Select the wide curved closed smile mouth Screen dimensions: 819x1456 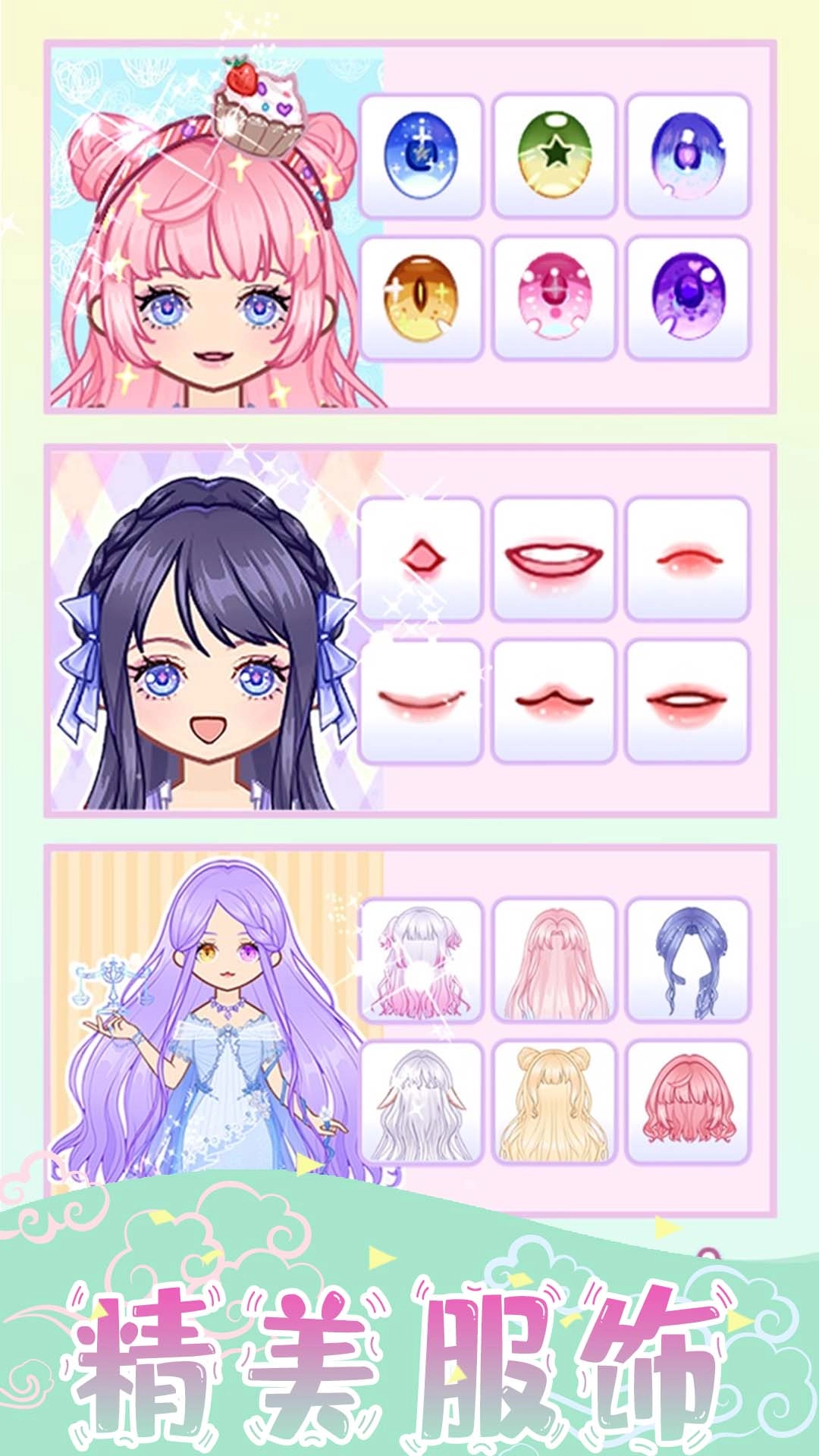420,698
